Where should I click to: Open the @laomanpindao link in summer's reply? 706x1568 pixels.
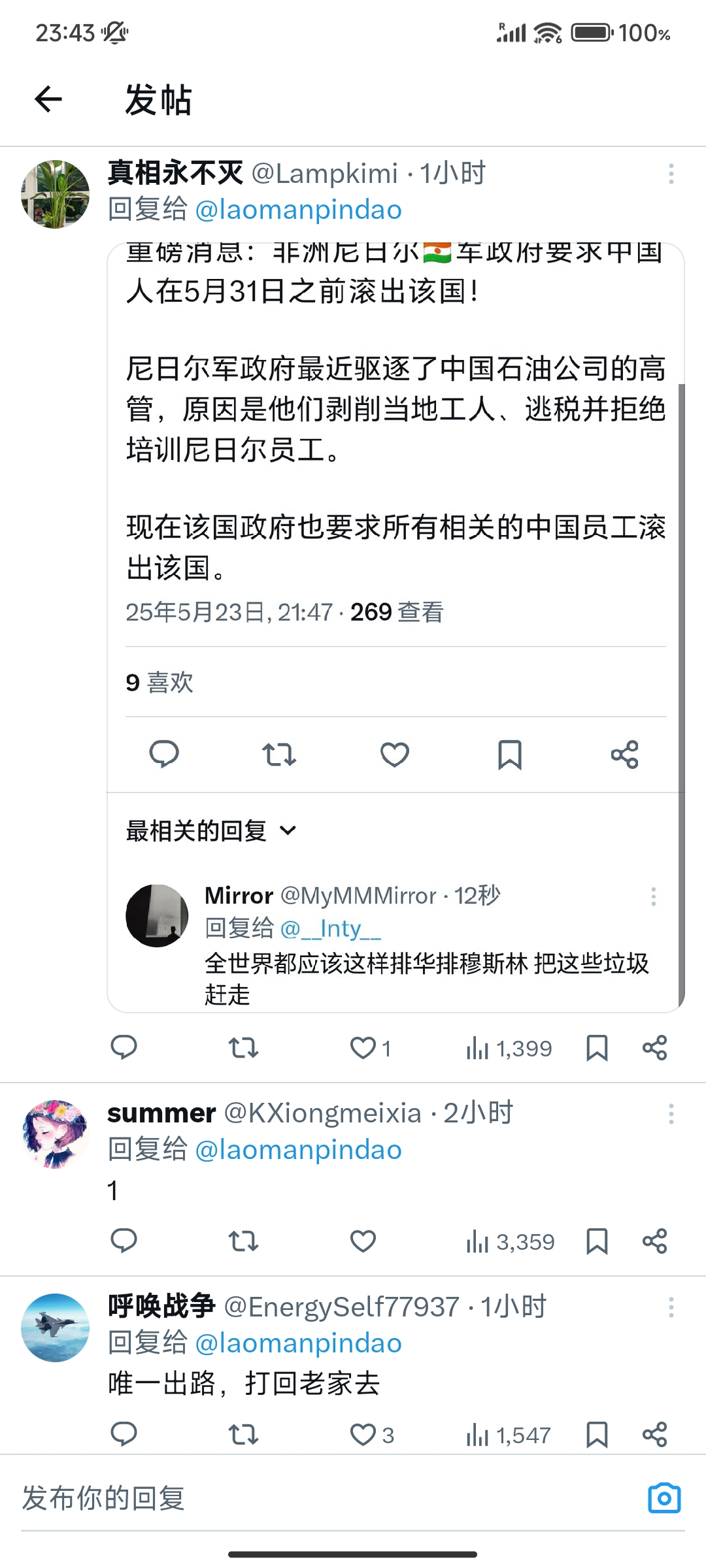pos(298,1149)
